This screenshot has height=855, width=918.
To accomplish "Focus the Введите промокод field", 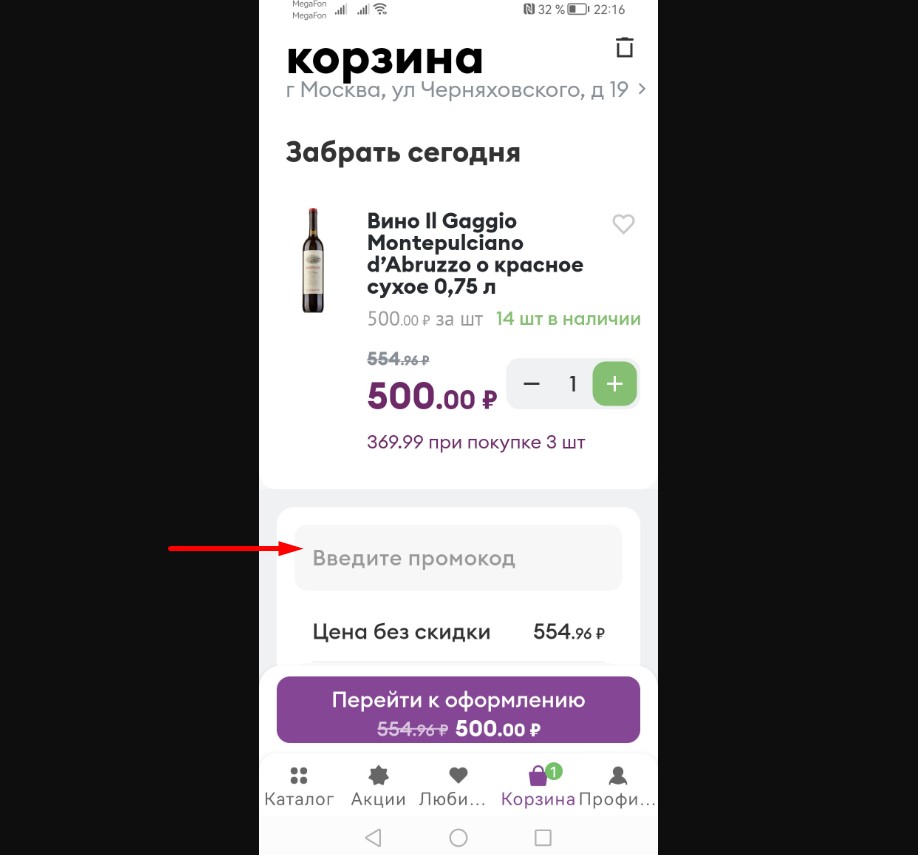I will click(458, 558).
